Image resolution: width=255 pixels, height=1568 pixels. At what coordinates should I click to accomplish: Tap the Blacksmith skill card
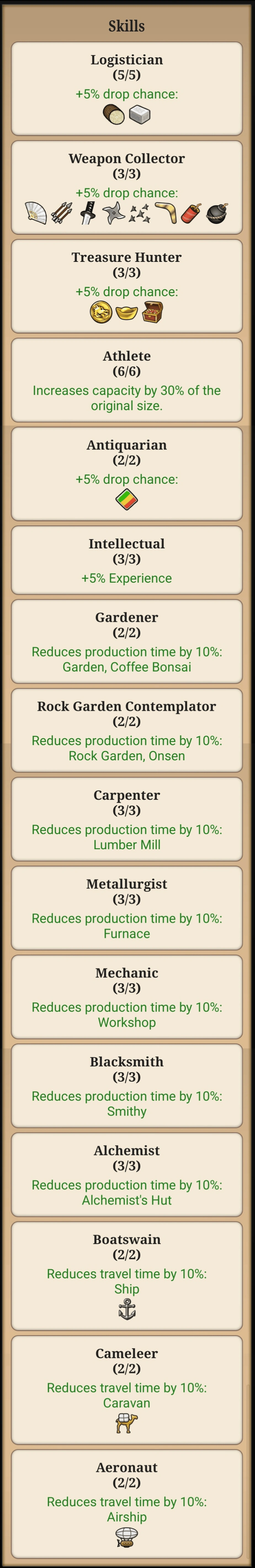pos(127,1085)
